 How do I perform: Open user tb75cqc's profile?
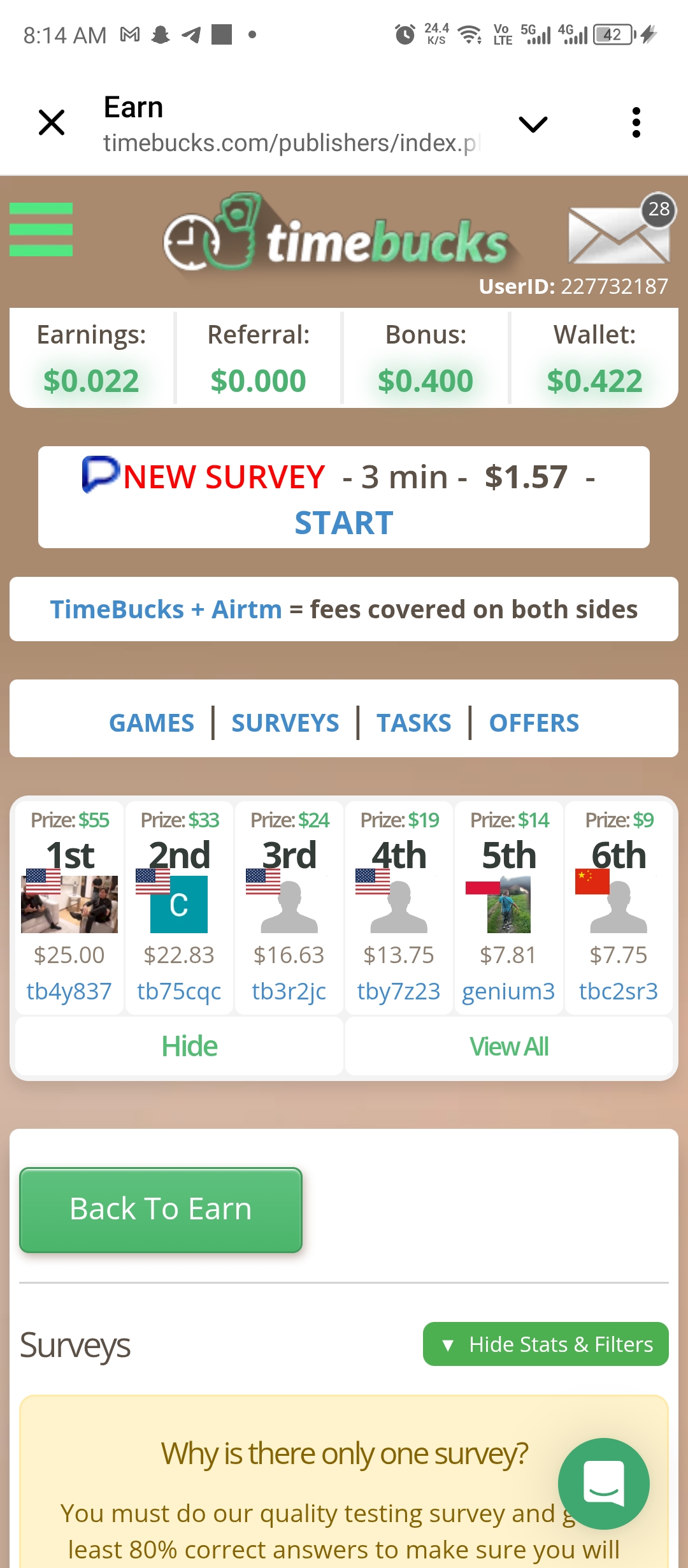179,991
